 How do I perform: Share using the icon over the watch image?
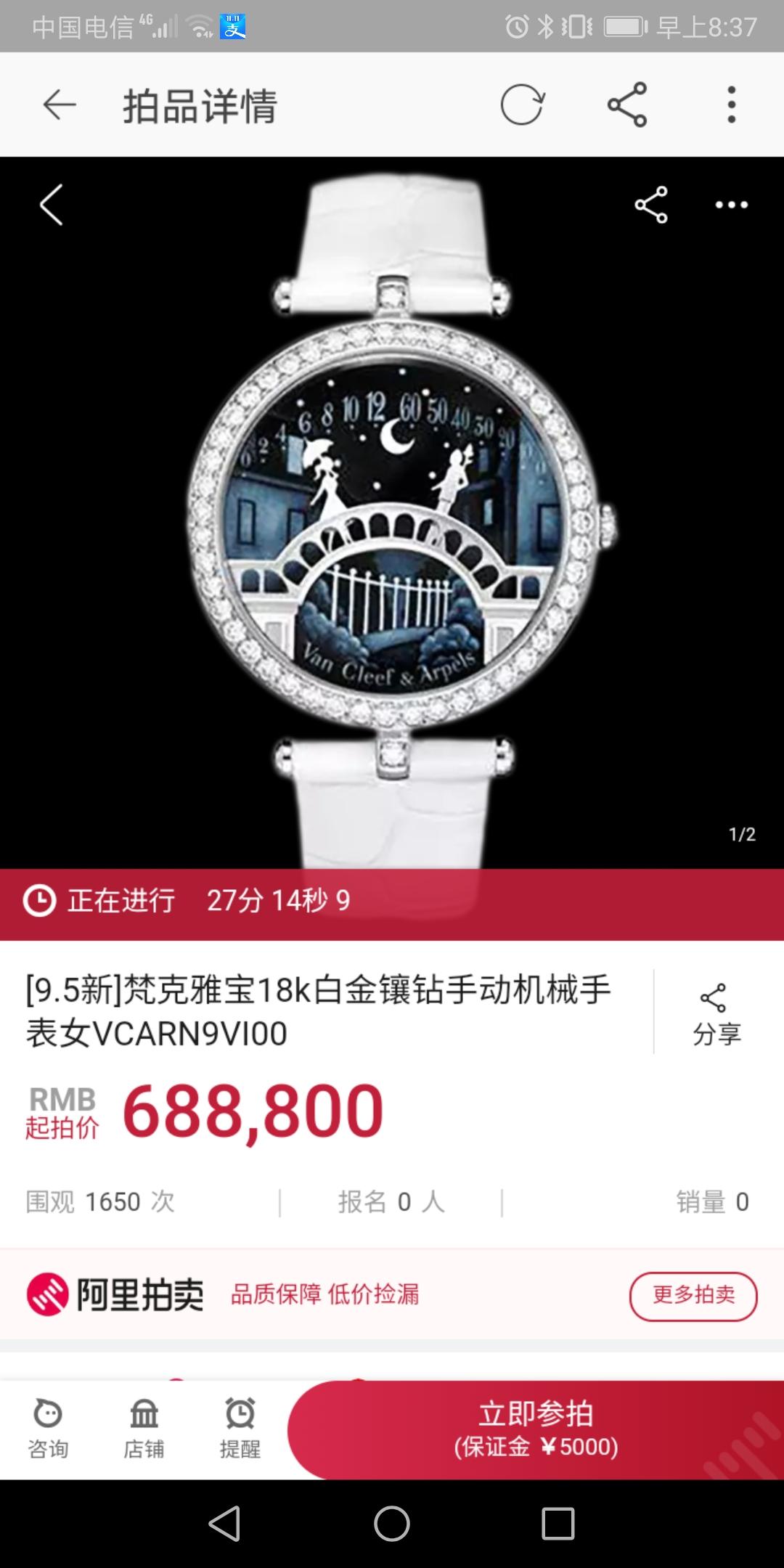(651, 205)
